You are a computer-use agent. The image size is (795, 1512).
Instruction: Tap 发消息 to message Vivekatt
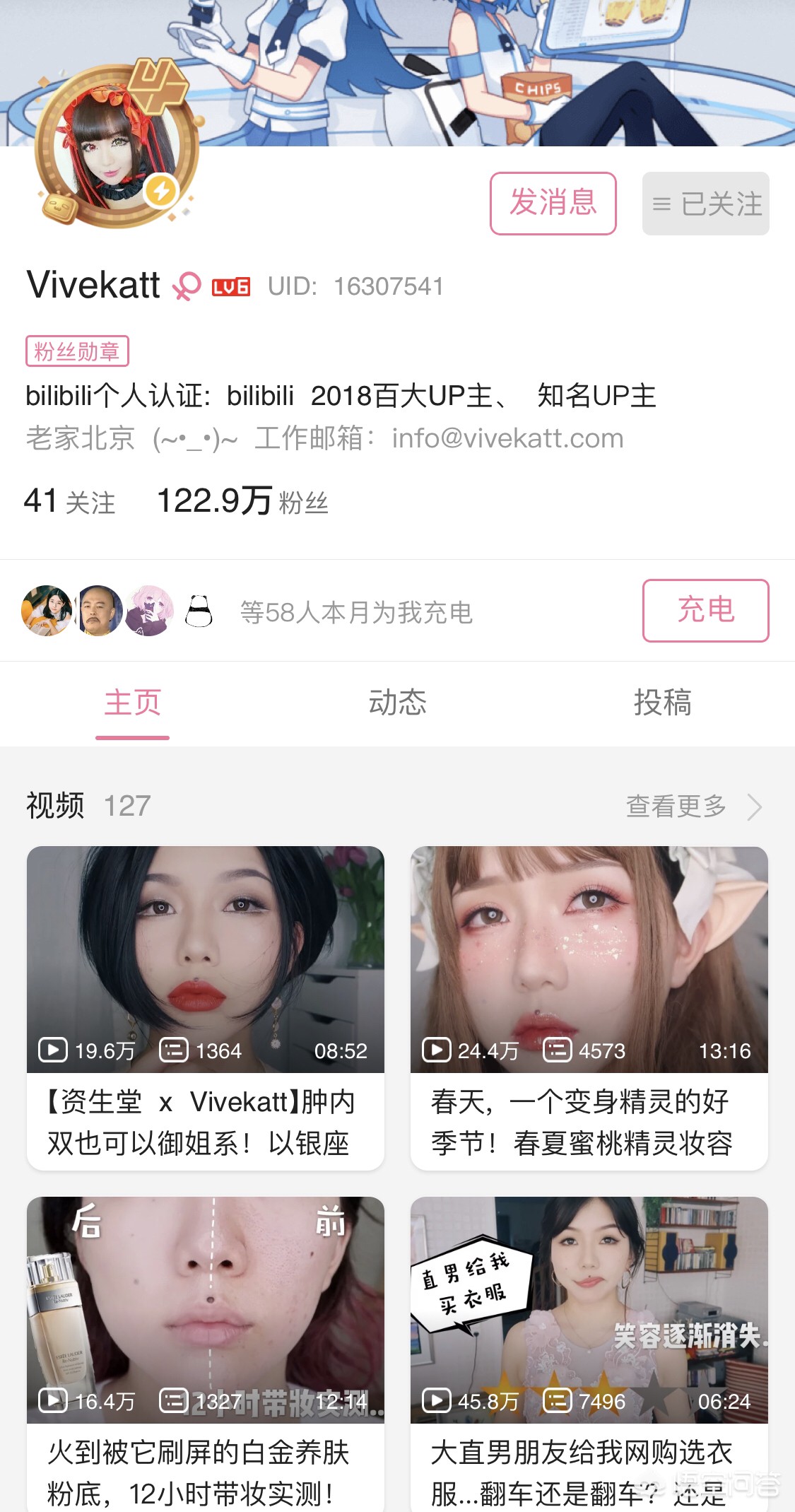coord(553,204)
